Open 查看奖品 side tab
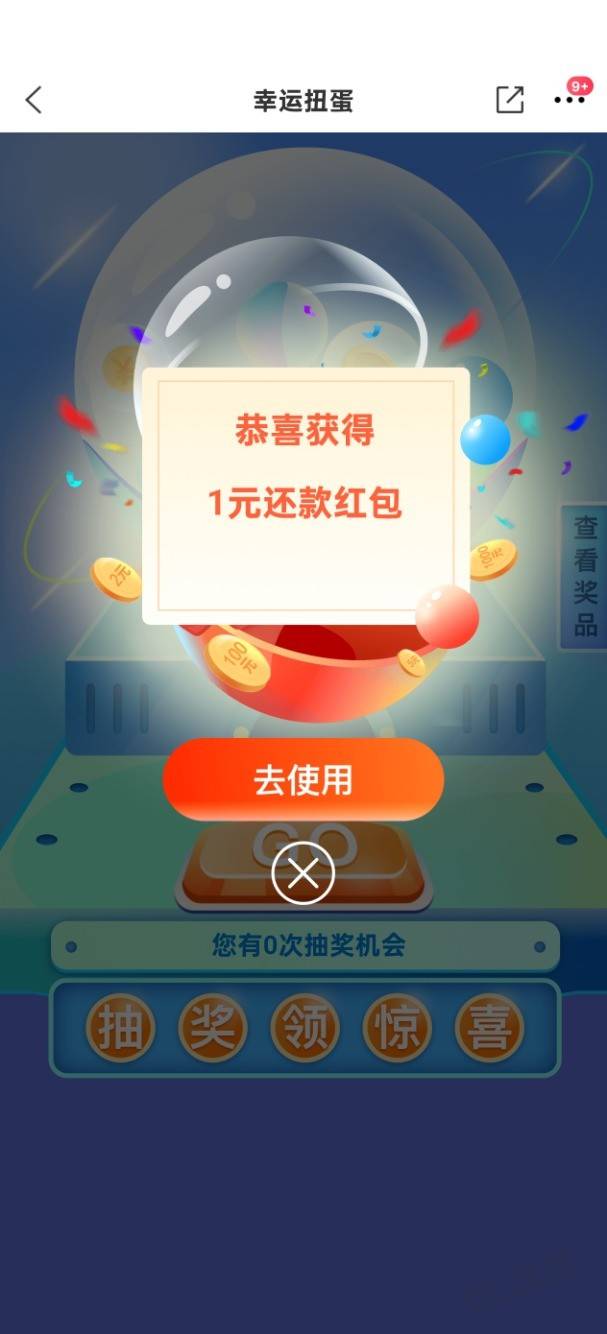Viewport: 607px width, 1334px height. pyautogui.click(x=585, y=577)
